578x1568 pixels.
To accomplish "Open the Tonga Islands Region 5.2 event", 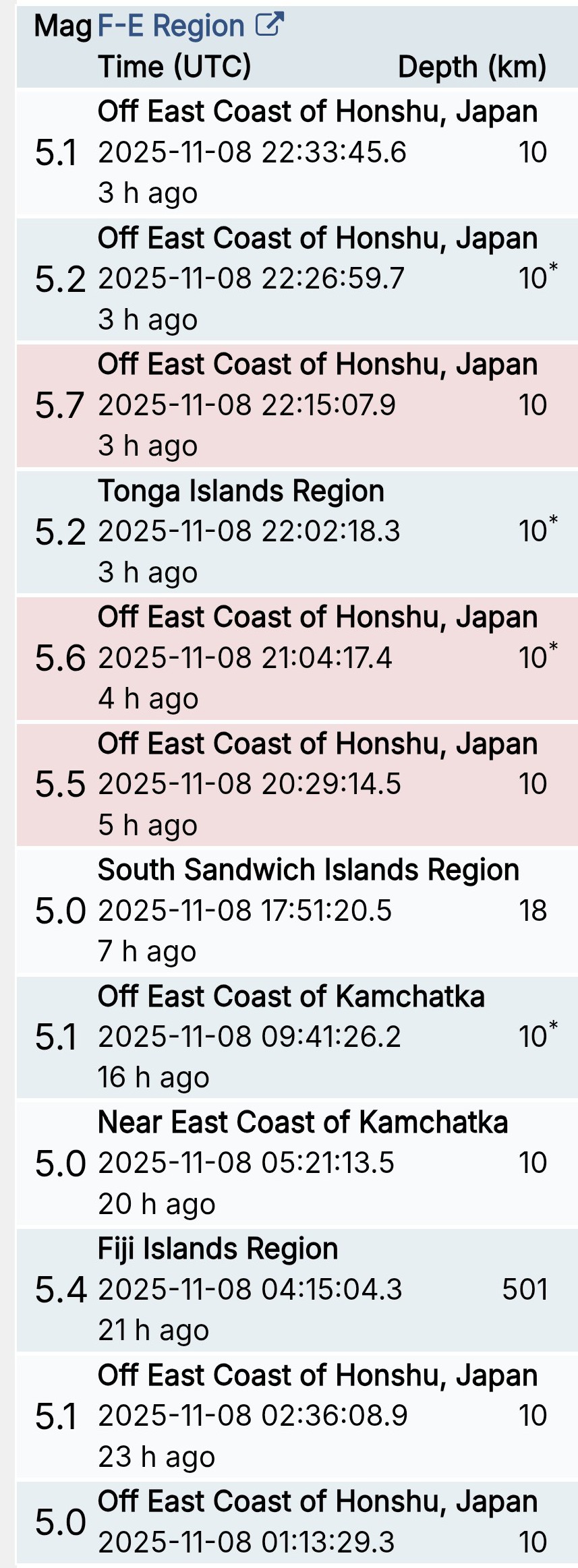I will 297,531.
